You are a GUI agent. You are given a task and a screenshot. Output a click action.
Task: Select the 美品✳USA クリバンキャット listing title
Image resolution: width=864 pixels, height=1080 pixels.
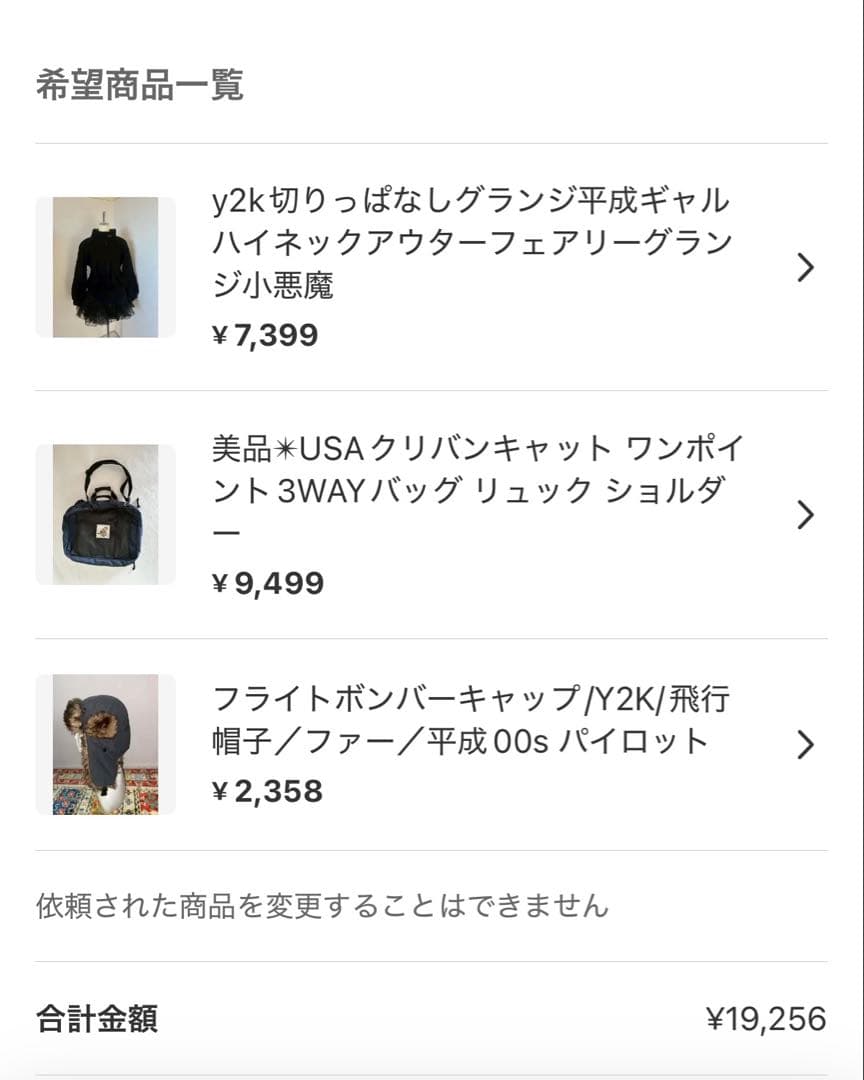tap(470, 492)
